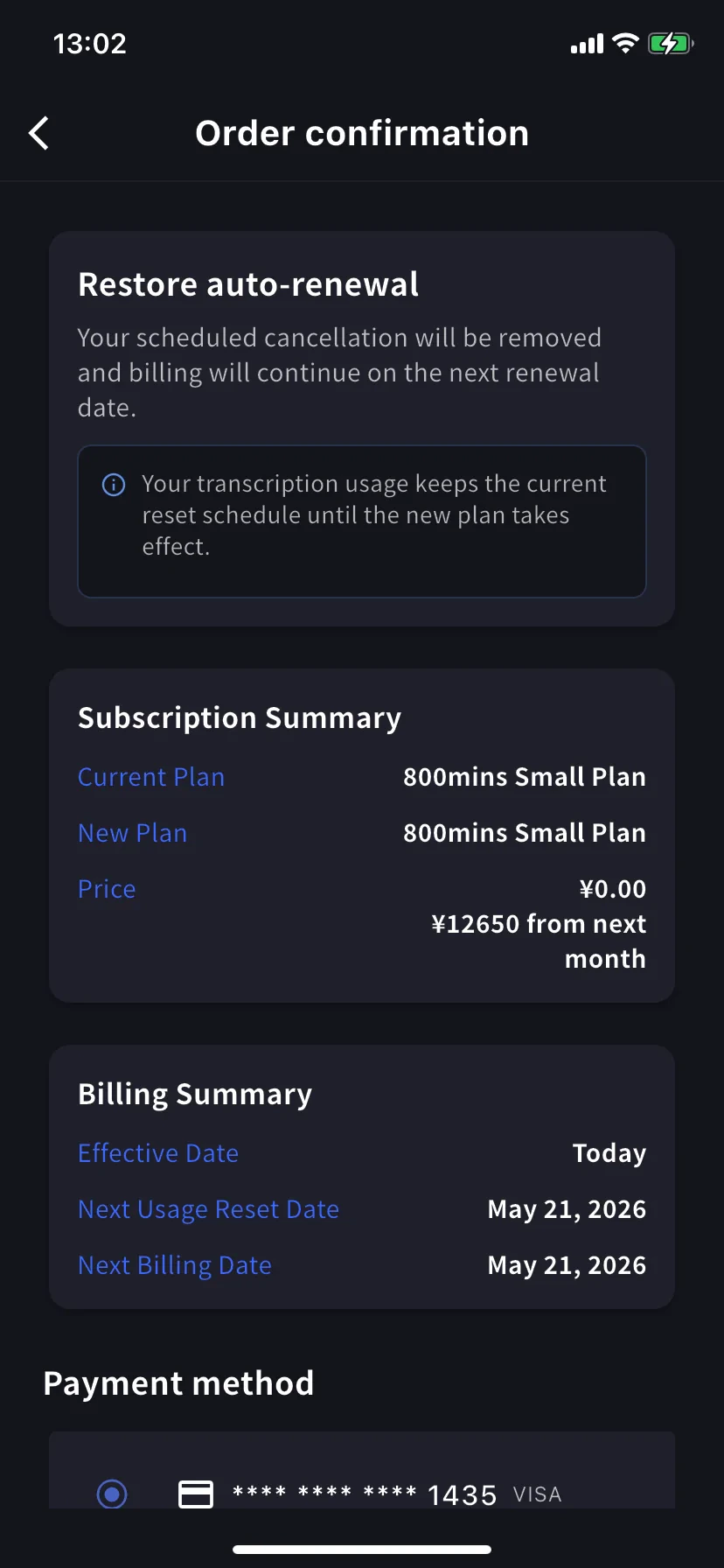Tap the info icon beside transcription usage note
The width and height of the screenshot is (724, 1568).
tap(113, 484)
